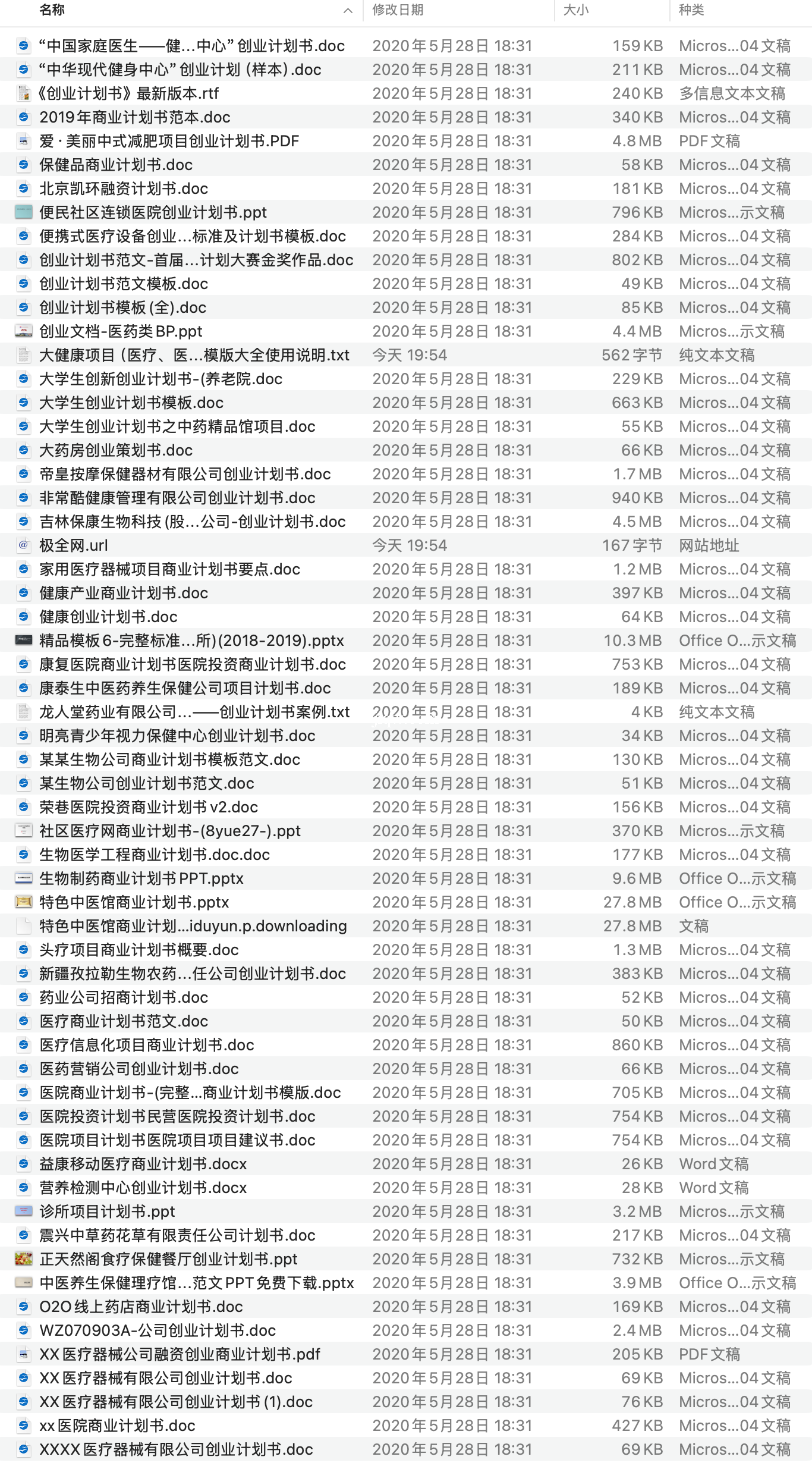Sort by the 种类 column header
812x1469 pixels.
(691, 10)
